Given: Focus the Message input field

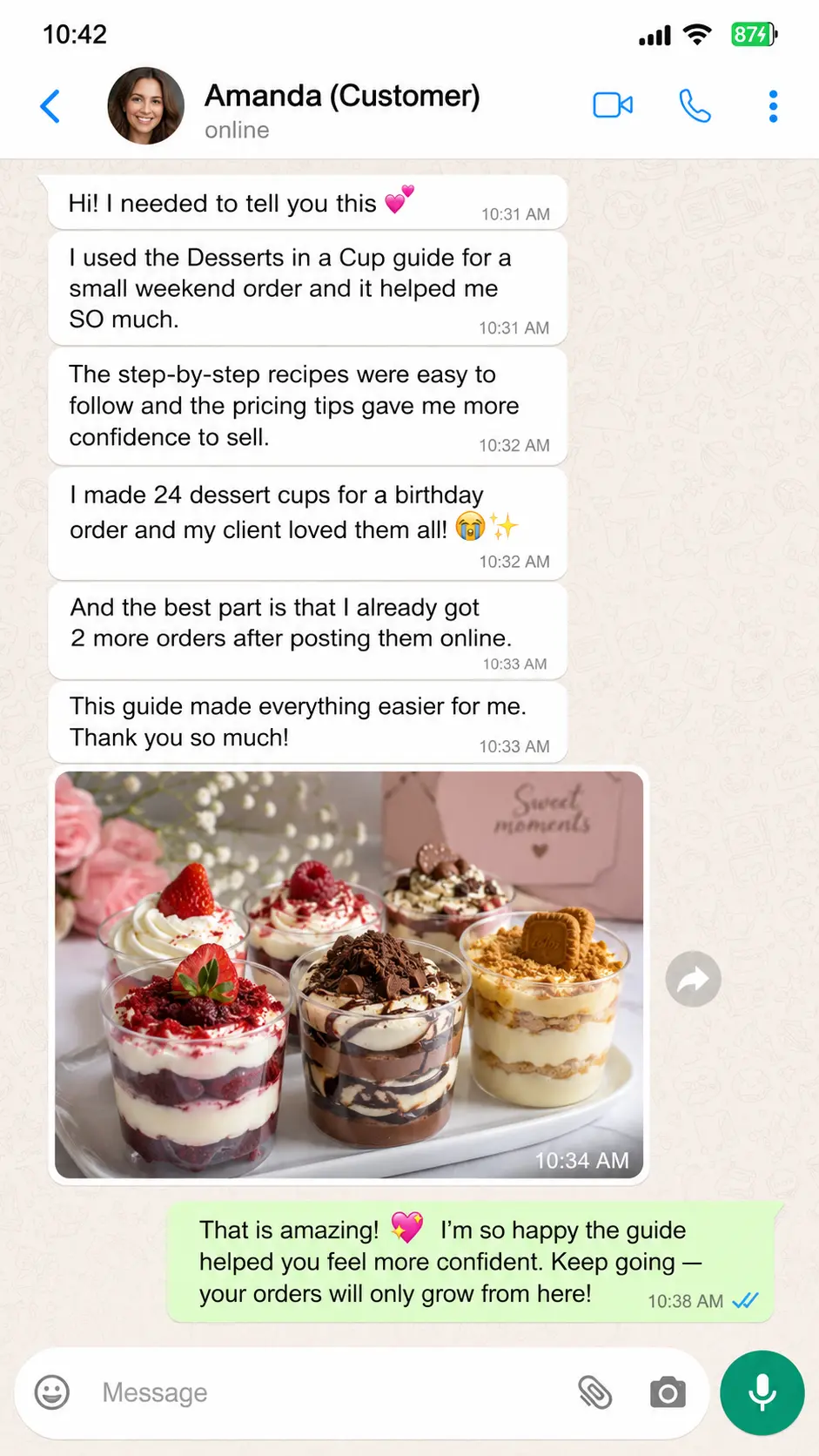Looking at the screenshot, I should pos(331,1392).
